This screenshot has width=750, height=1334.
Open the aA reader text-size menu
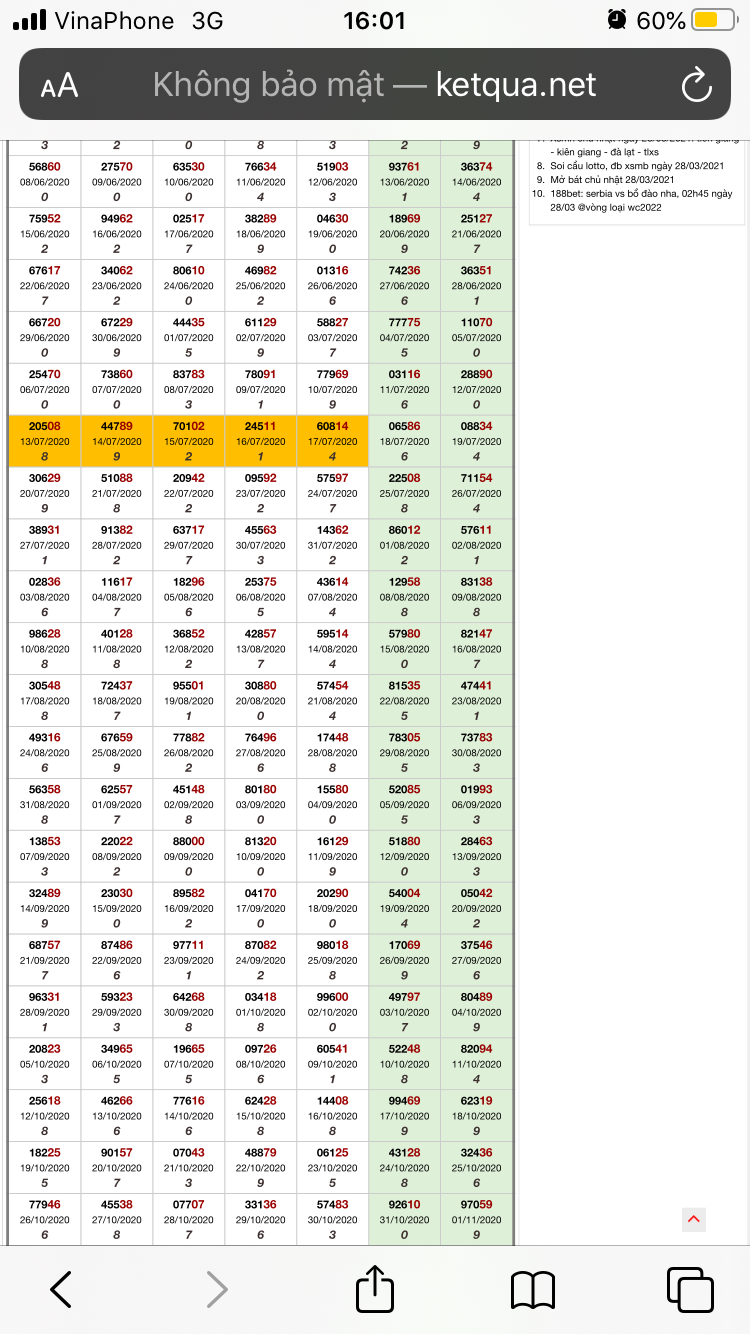[x=60, y=86]
